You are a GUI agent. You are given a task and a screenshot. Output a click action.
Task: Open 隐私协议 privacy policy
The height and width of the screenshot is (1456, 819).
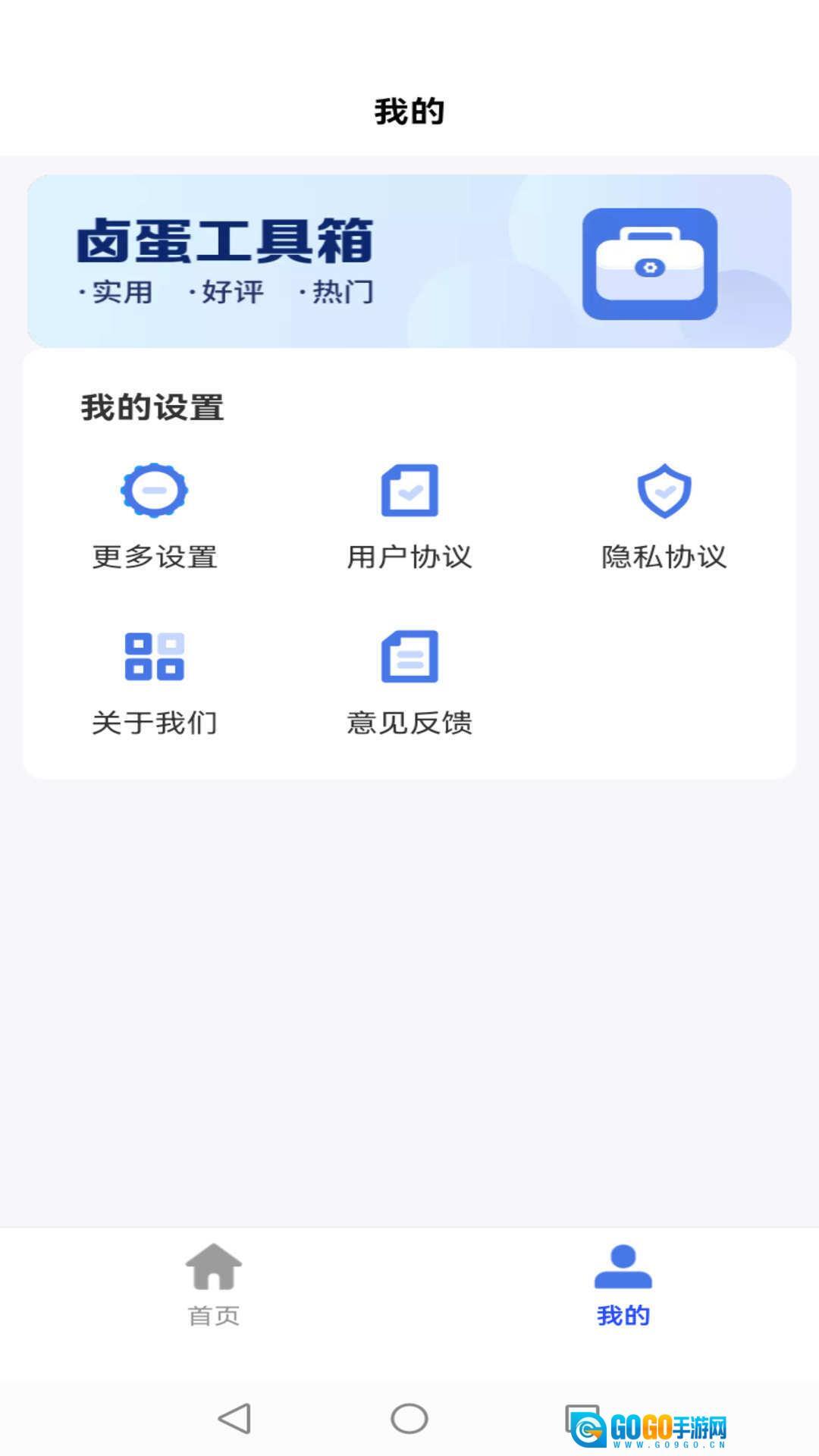click(x=664, y=516)
